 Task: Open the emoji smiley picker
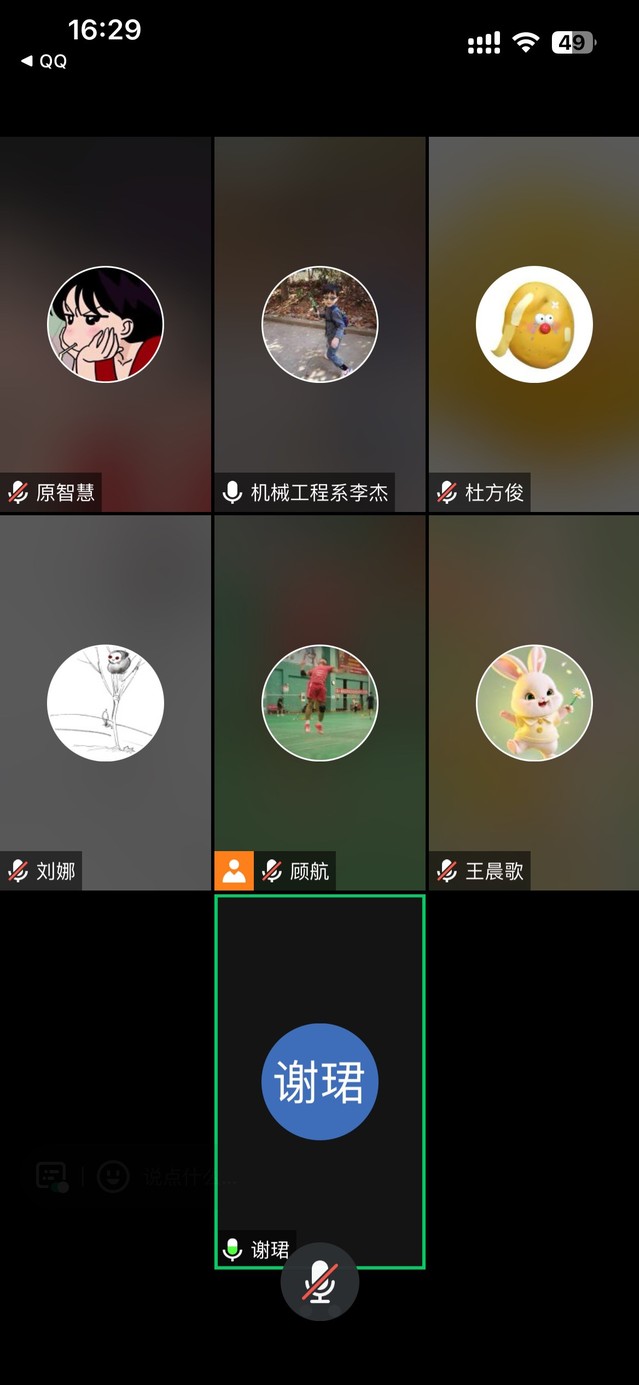coord(113,1176)
